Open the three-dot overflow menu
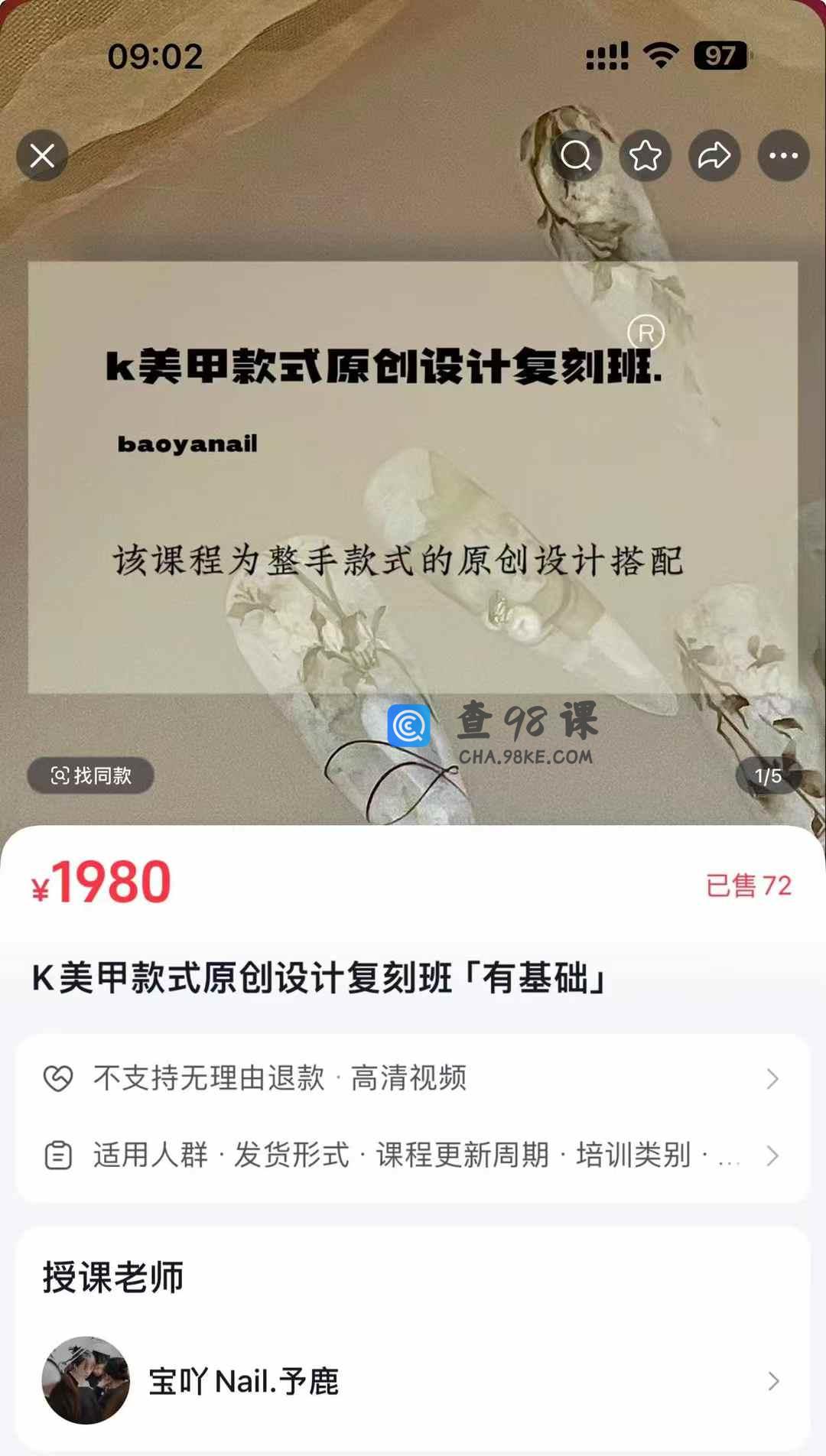Screen dimensions: 826x1456 click(783, 156)
